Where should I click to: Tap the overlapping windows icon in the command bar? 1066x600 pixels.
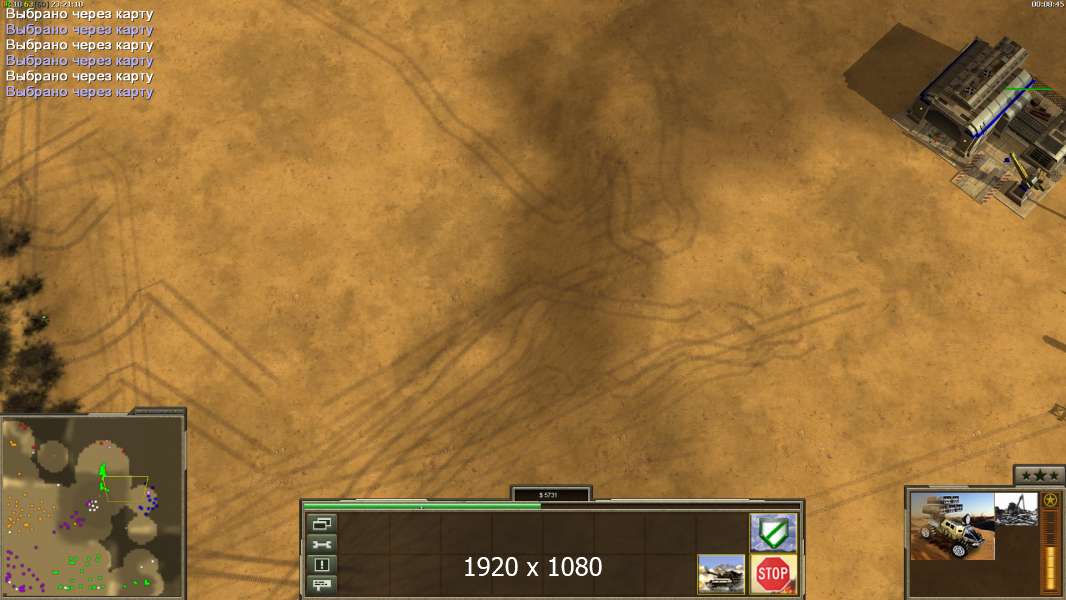322,524
